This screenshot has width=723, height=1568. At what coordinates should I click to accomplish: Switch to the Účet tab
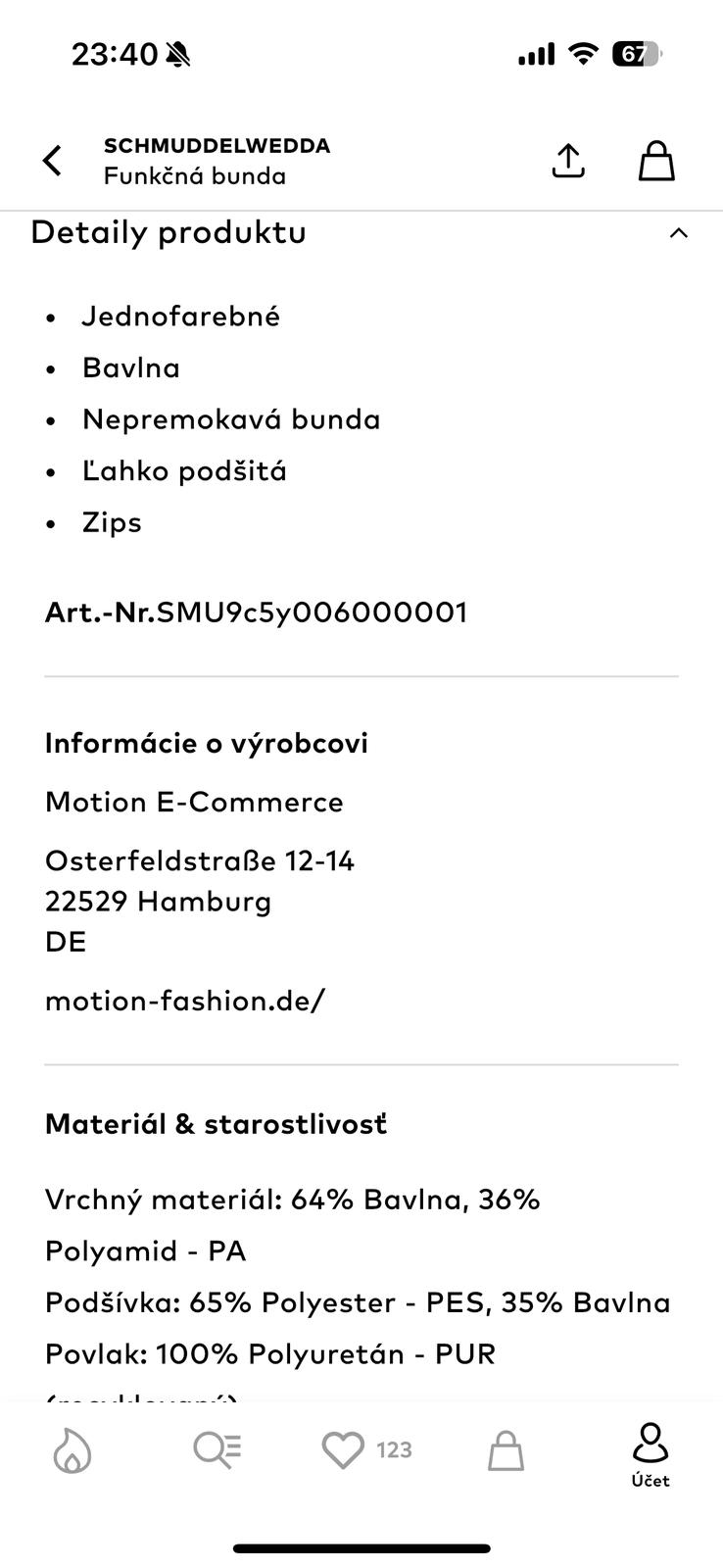click(x=650, y=1456)
